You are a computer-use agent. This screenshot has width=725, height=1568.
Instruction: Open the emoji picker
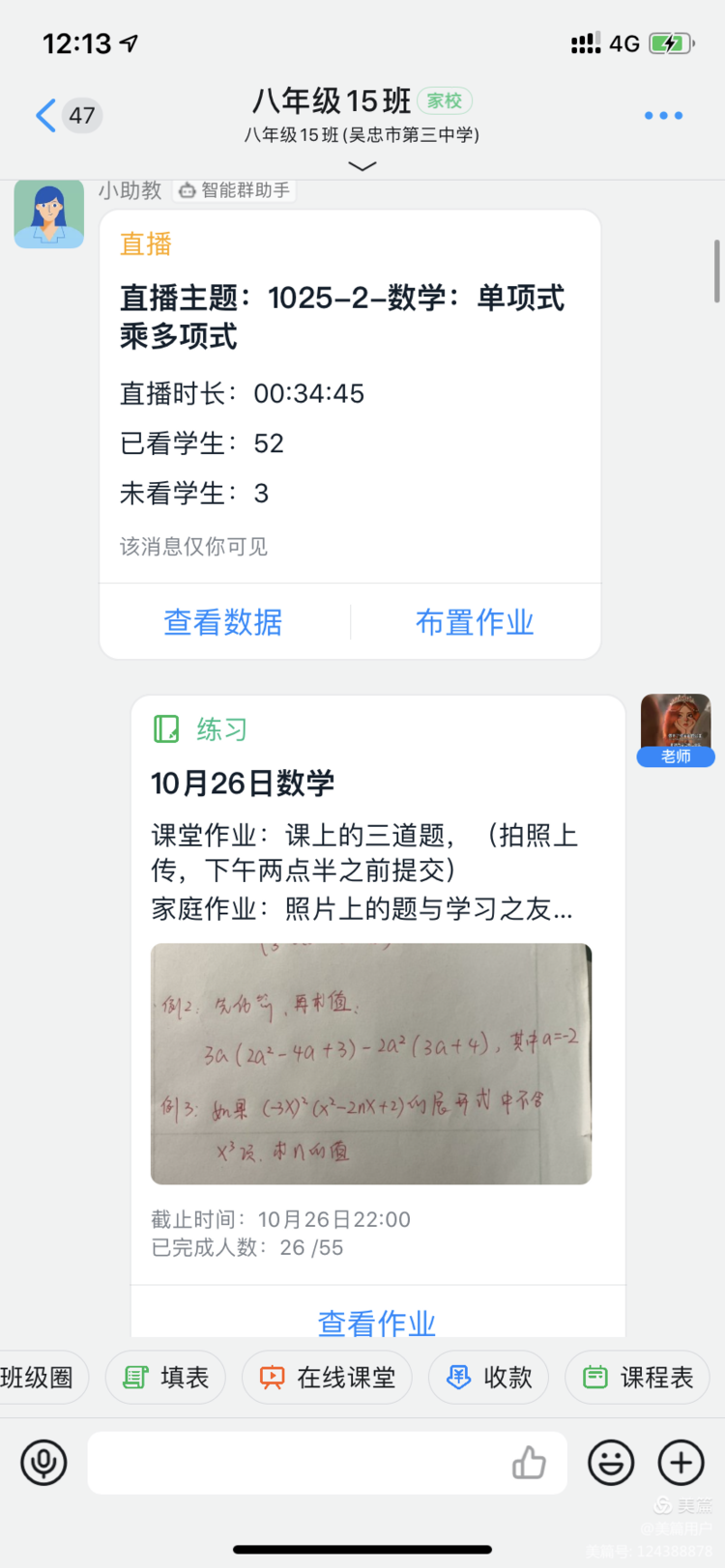611,1463
